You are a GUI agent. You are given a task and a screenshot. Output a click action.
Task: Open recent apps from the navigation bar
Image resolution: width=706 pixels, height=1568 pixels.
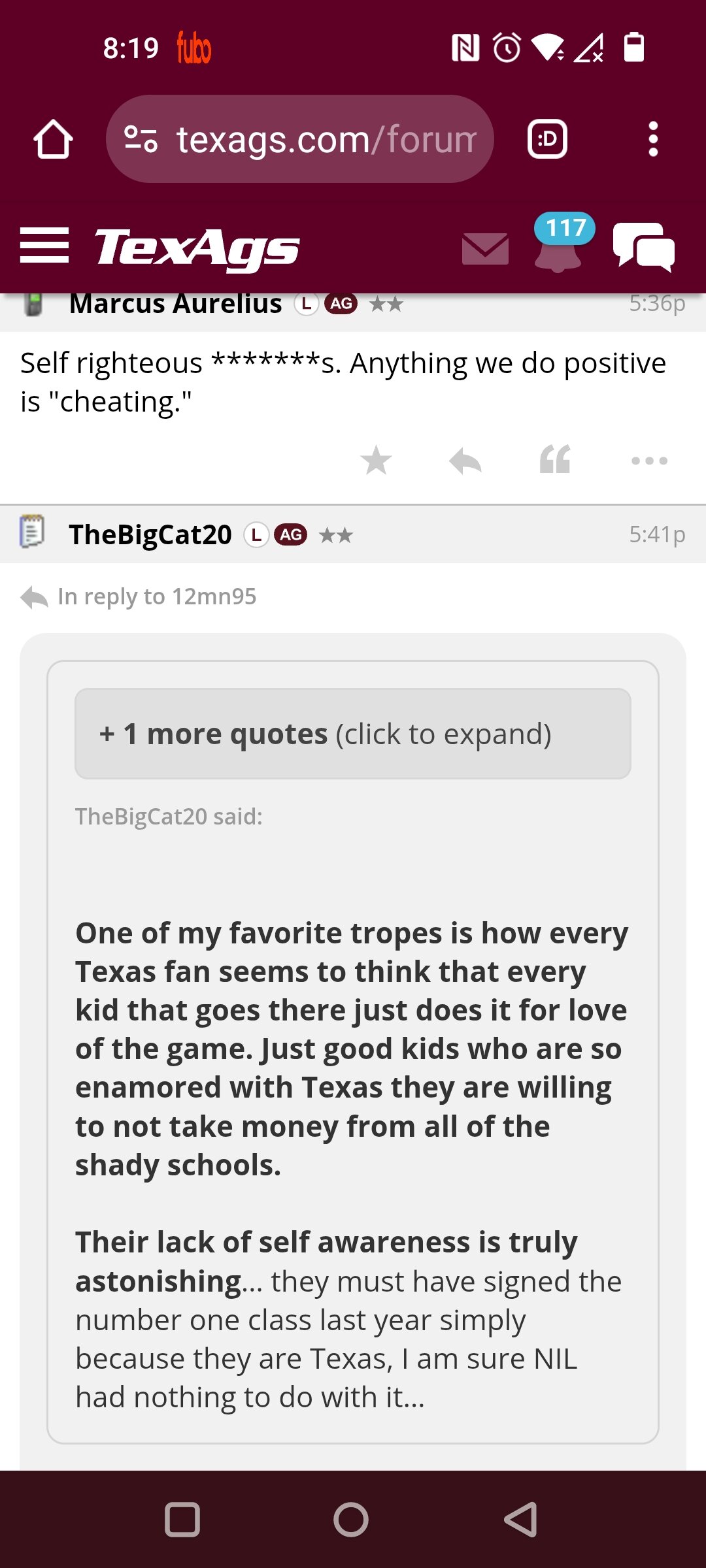click(182, 1519)
